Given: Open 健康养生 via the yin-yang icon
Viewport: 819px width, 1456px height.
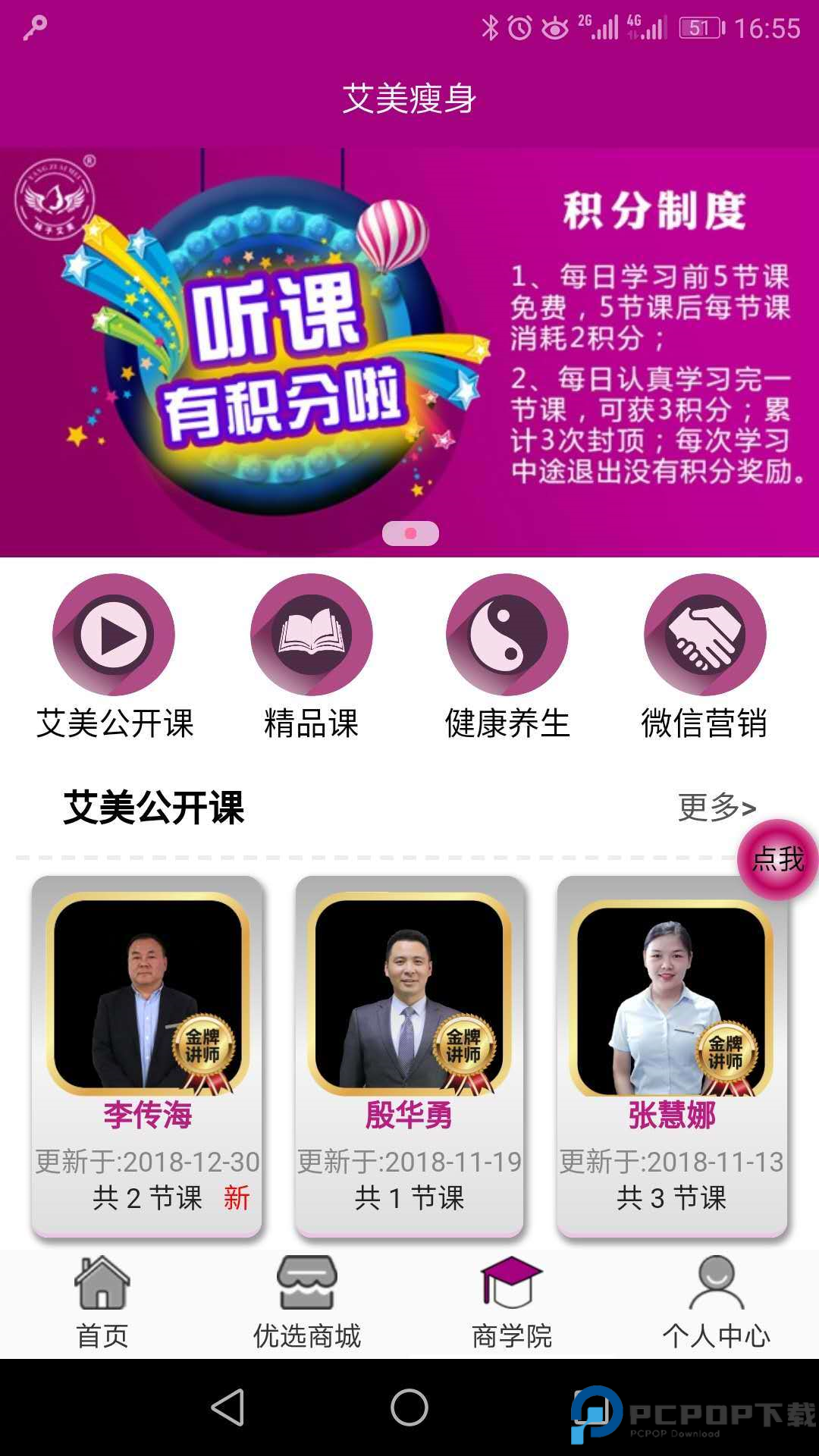Looking at the screenshot, I should [507, 635].
